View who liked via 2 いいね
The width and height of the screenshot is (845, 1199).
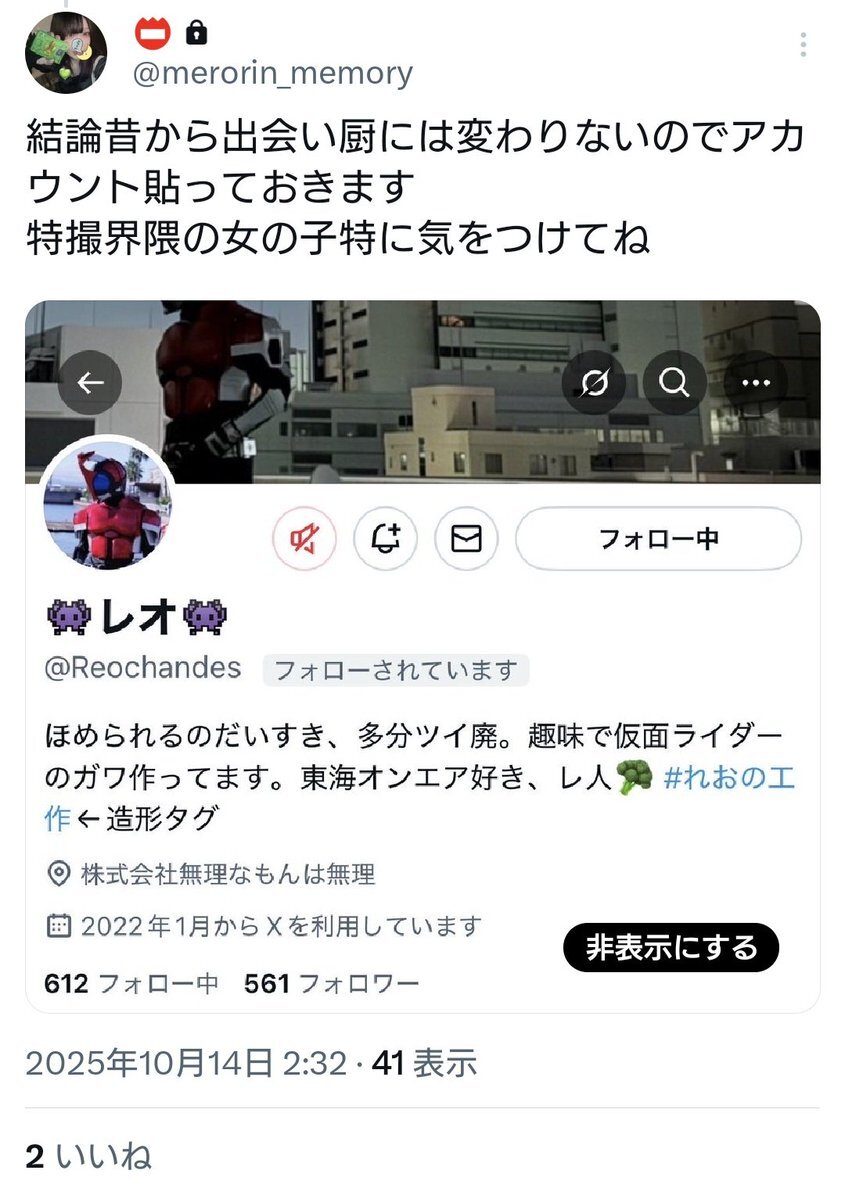88,1156
